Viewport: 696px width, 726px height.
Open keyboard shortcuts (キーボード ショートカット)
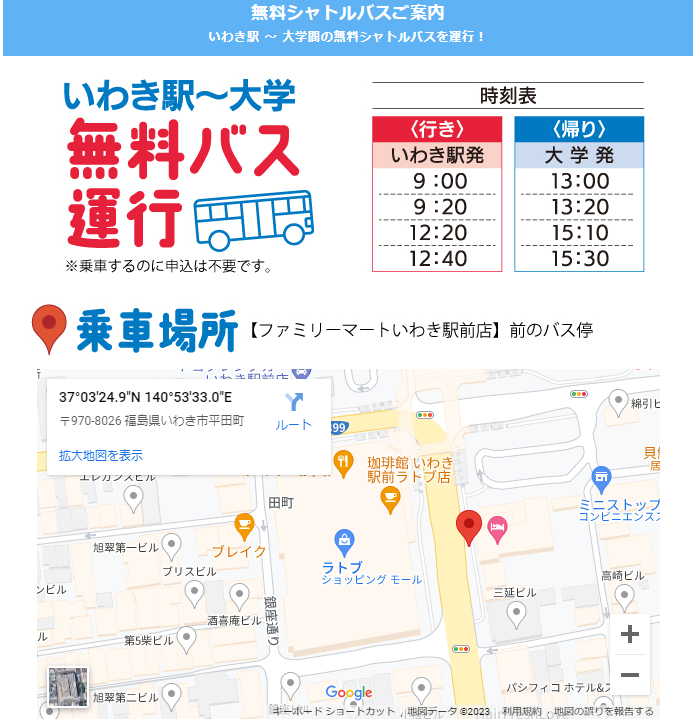tap(333, 711)
